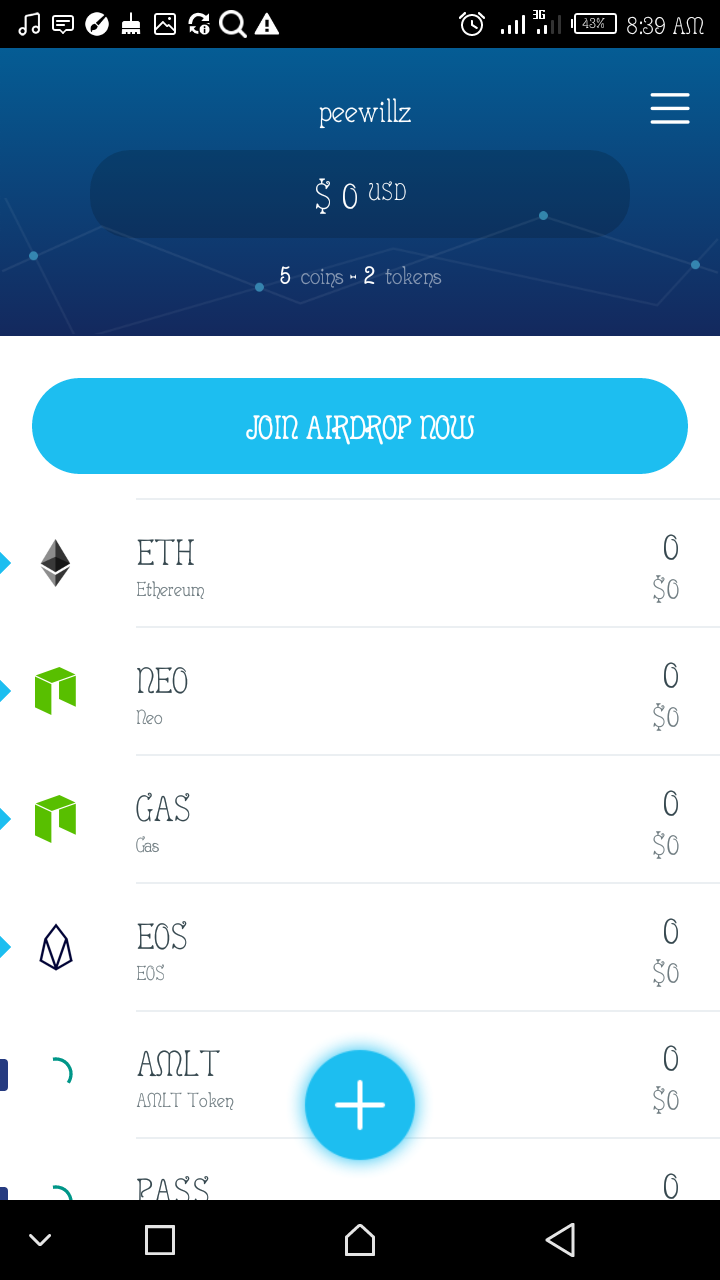Go back using the system back button
720x1280 pixels.
coord(561,1240)
